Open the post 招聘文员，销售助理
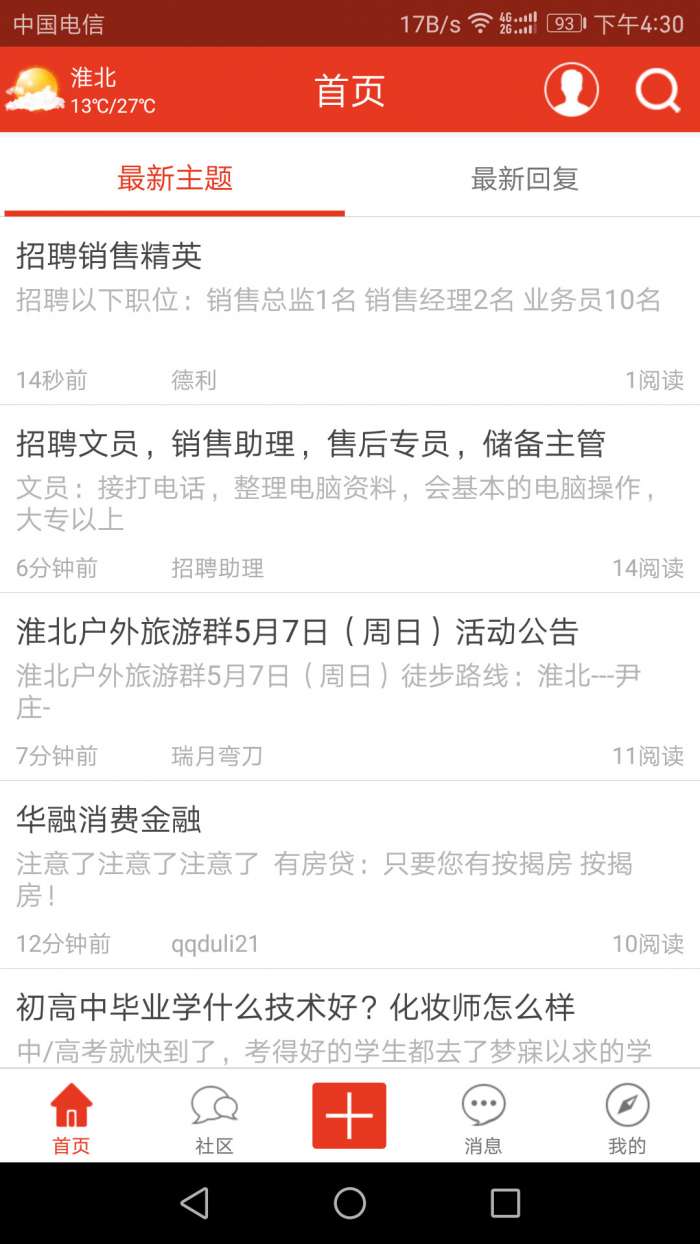Screen dimensions: 700x1244 tap(350, 498)
